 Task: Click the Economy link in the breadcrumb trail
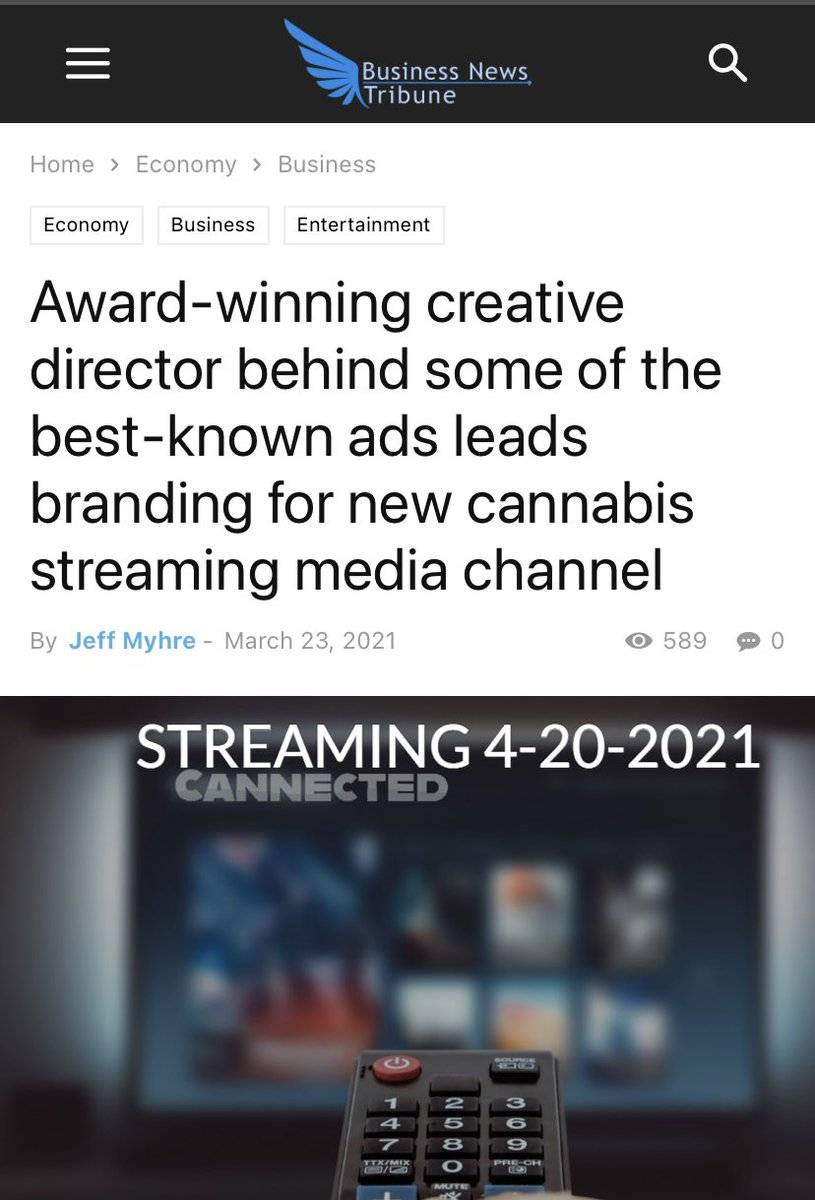coord(186,164)
